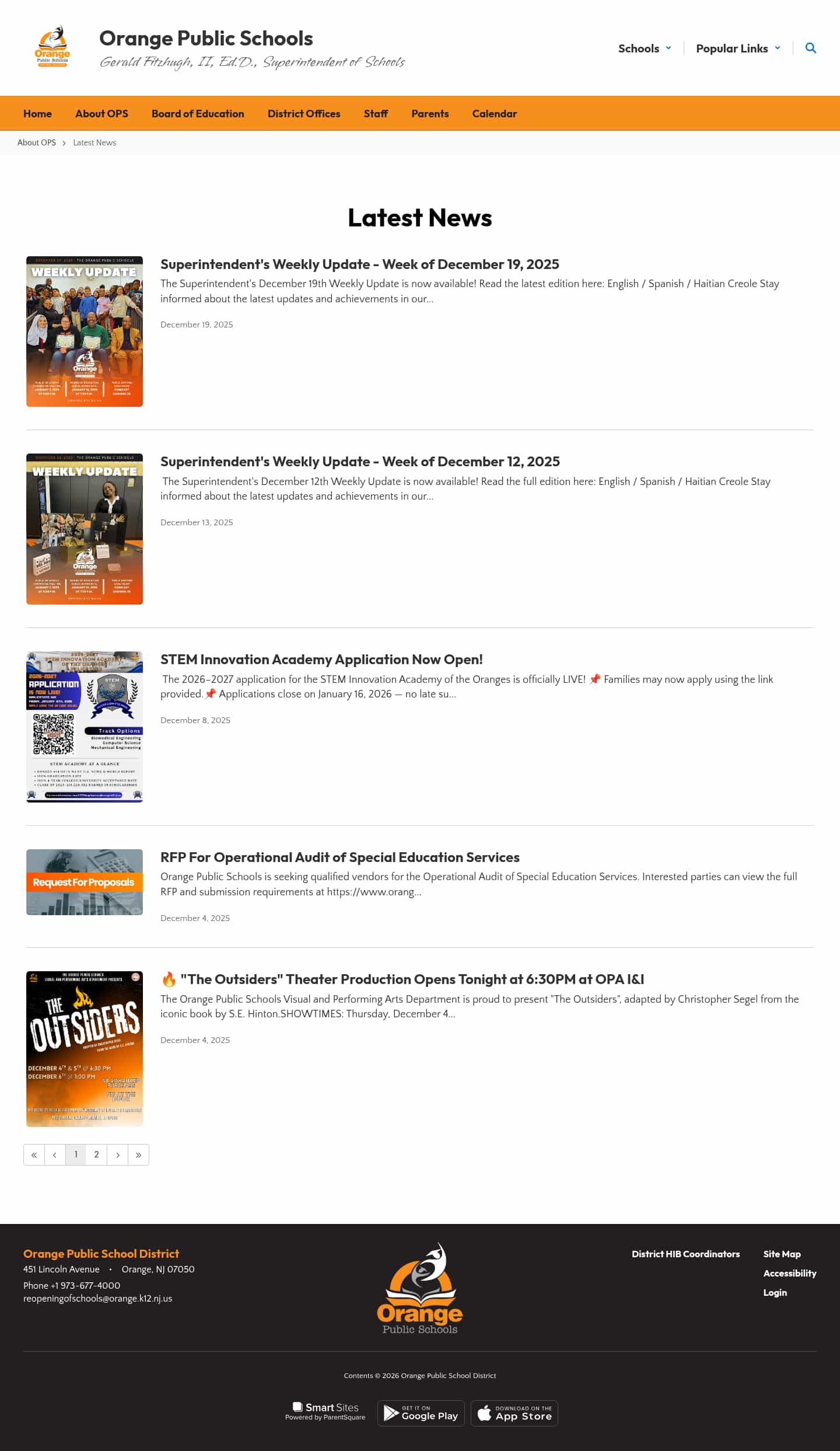This screenshot has width=840, height=1451.
Task: Open the District Offices nav item
Action: [303, 114]
